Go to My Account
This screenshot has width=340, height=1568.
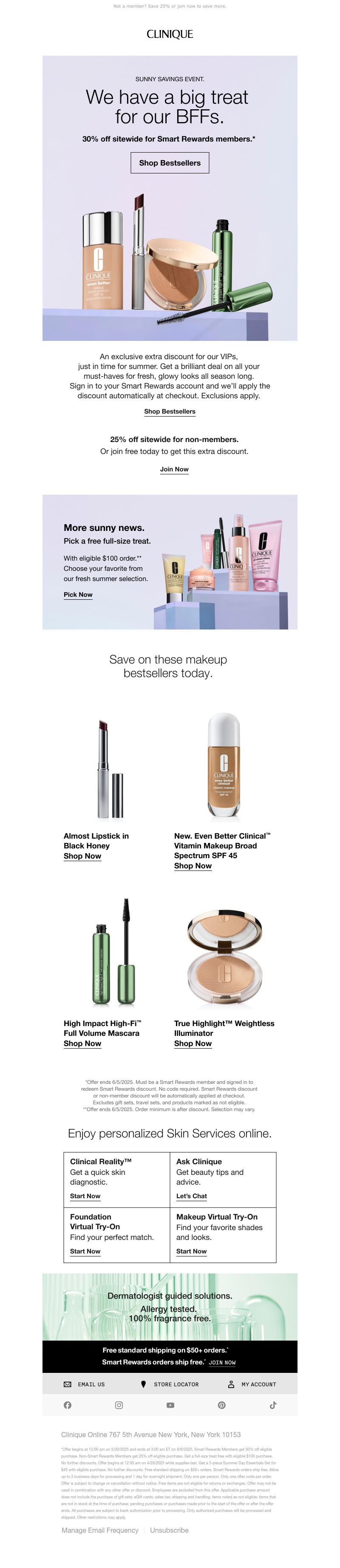pos(252,1384)
